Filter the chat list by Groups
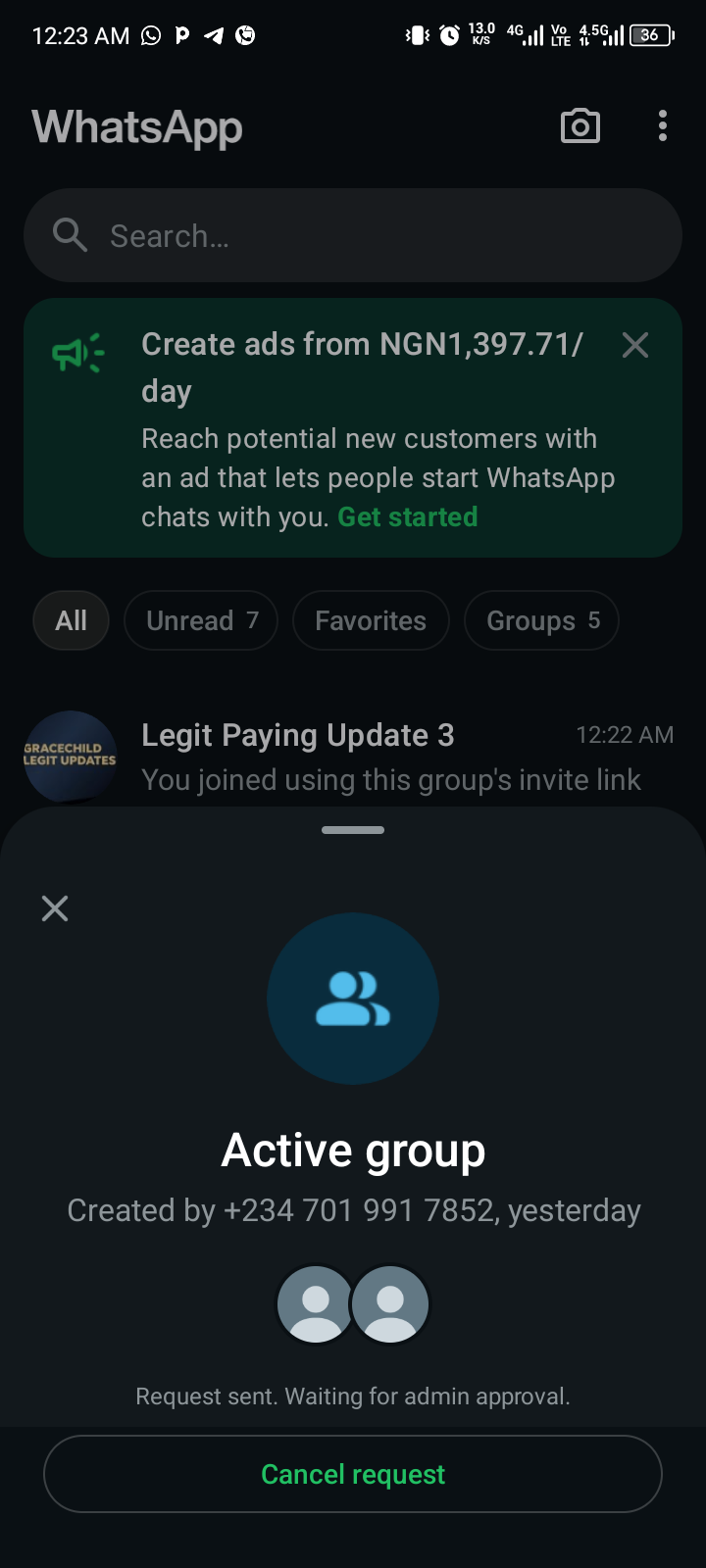The width and height of the screenshot is (706, 1568). [x=541, y=620]
